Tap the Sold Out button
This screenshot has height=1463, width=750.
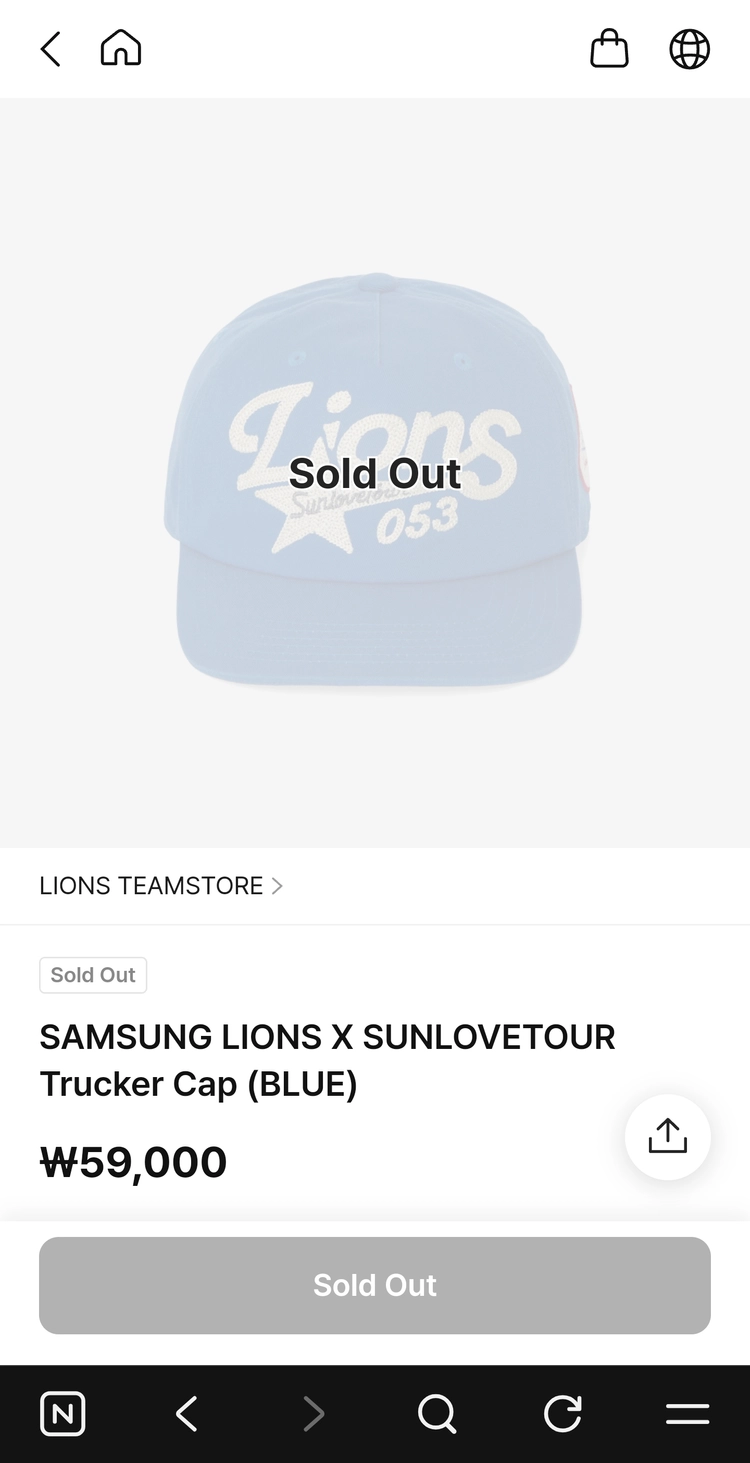[x=375, y=1285]
